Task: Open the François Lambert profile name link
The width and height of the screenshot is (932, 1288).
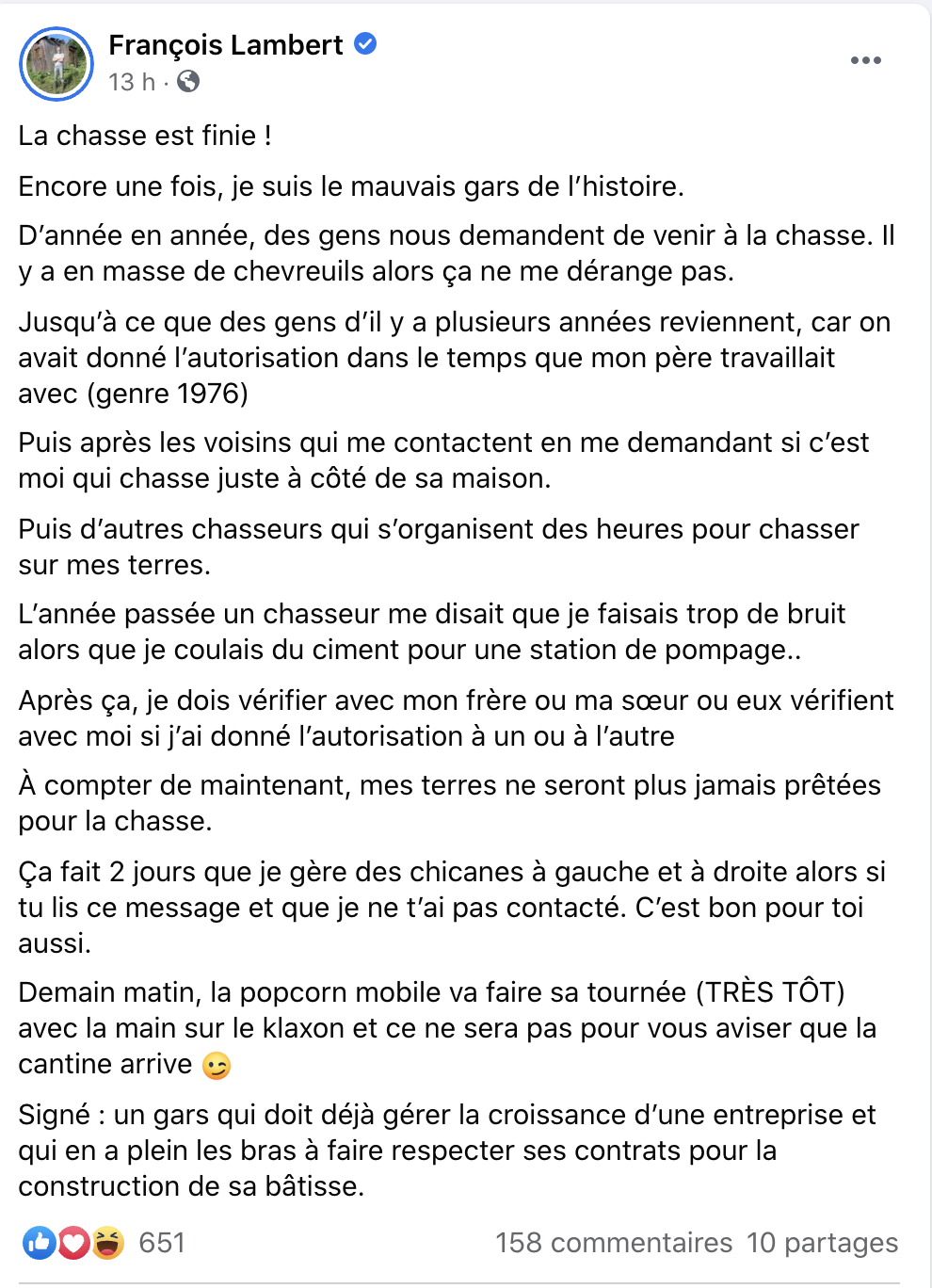Action: (226, 45)
